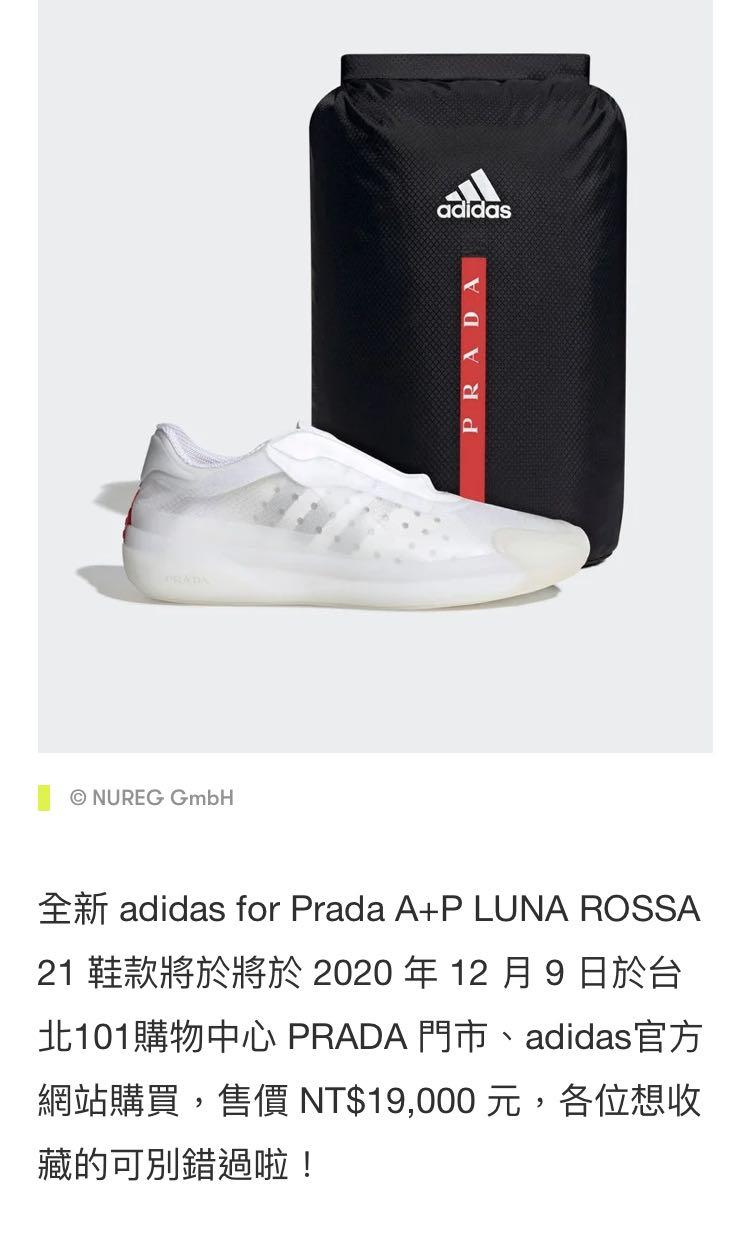The image size is (750, 1250).
Task: Open the adidas Prada sneaker article image
Action: 375,376
